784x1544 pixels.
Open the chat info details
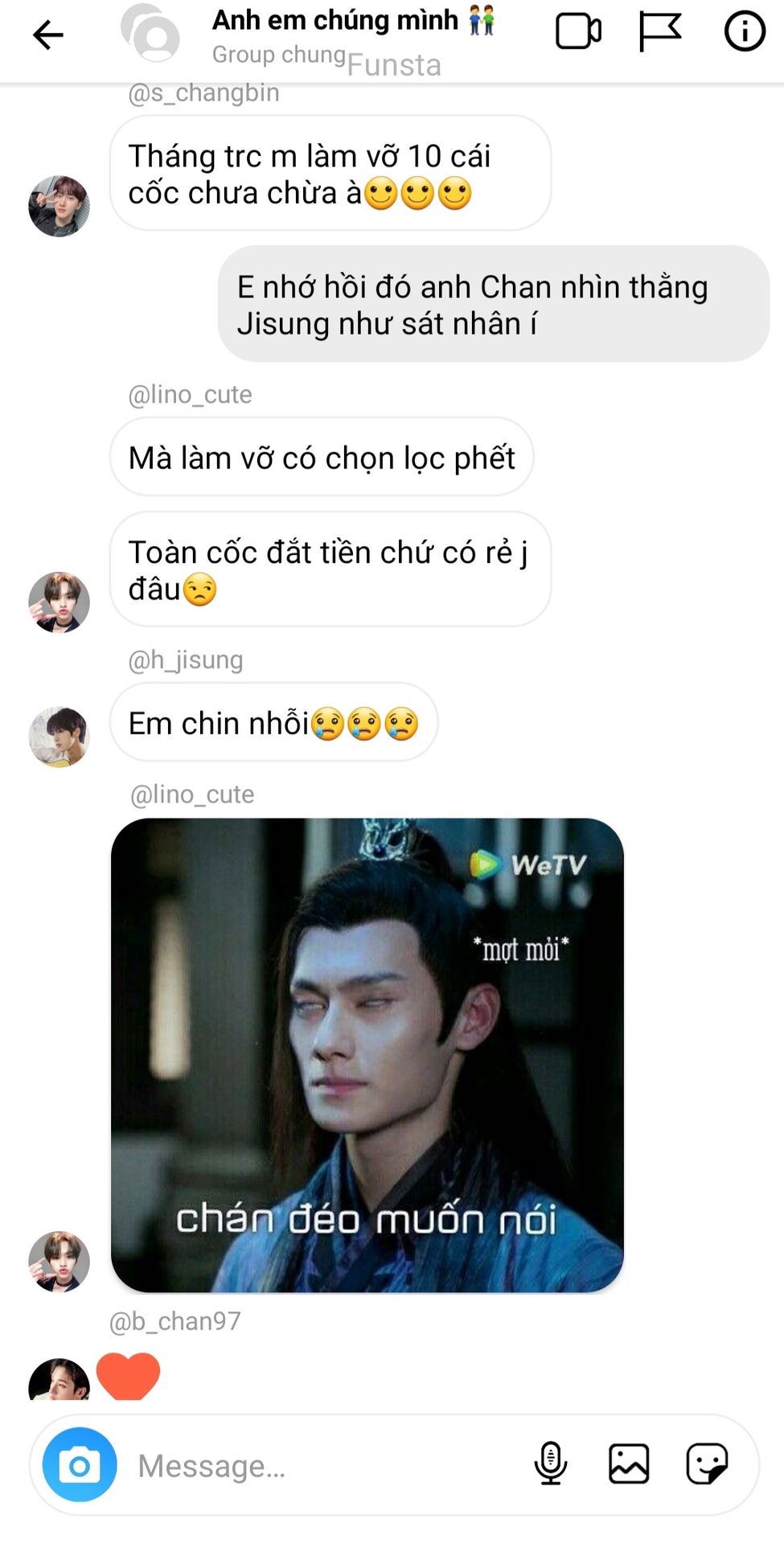[745, 31]
